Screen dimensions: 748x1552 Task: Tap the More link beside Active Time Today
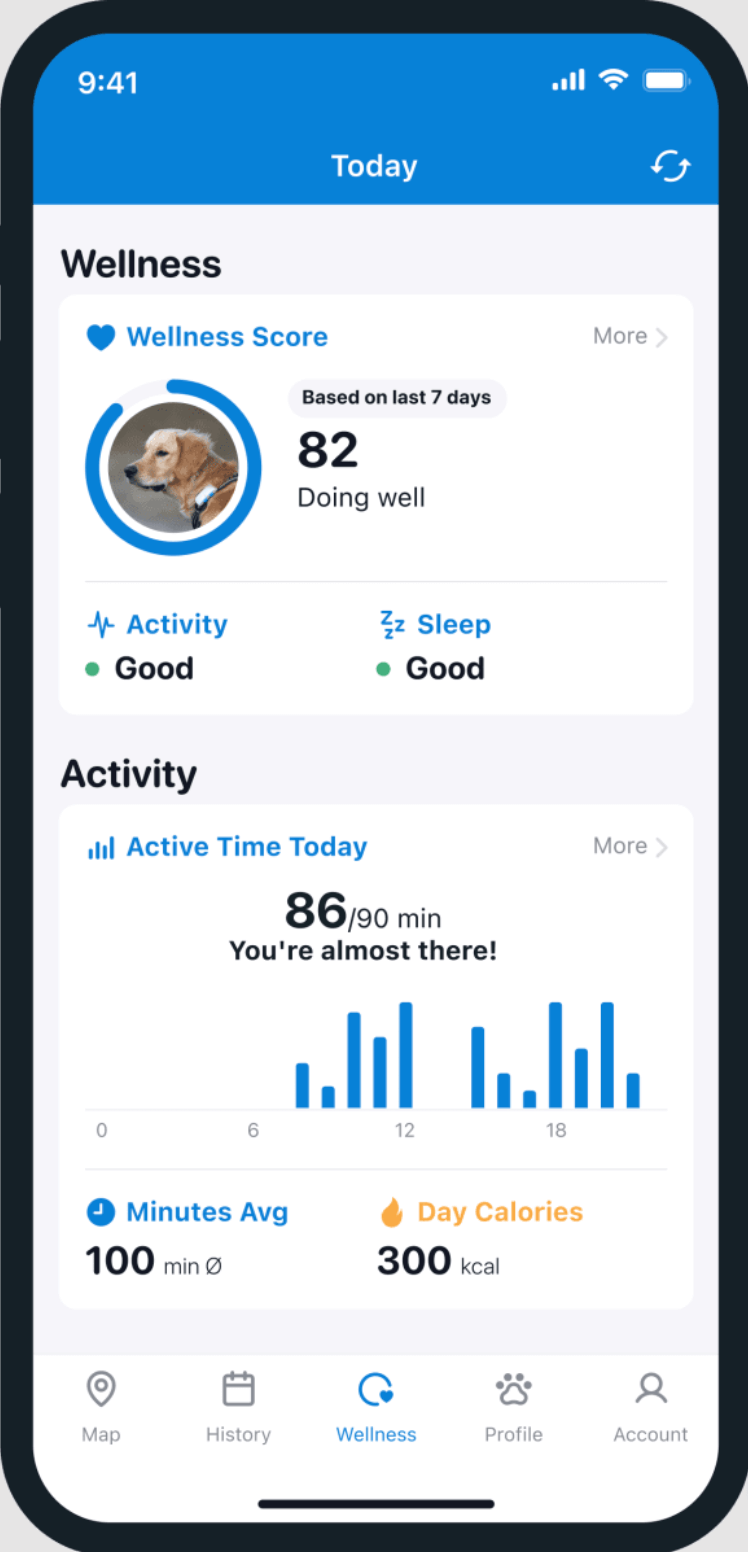click(619, 846)
